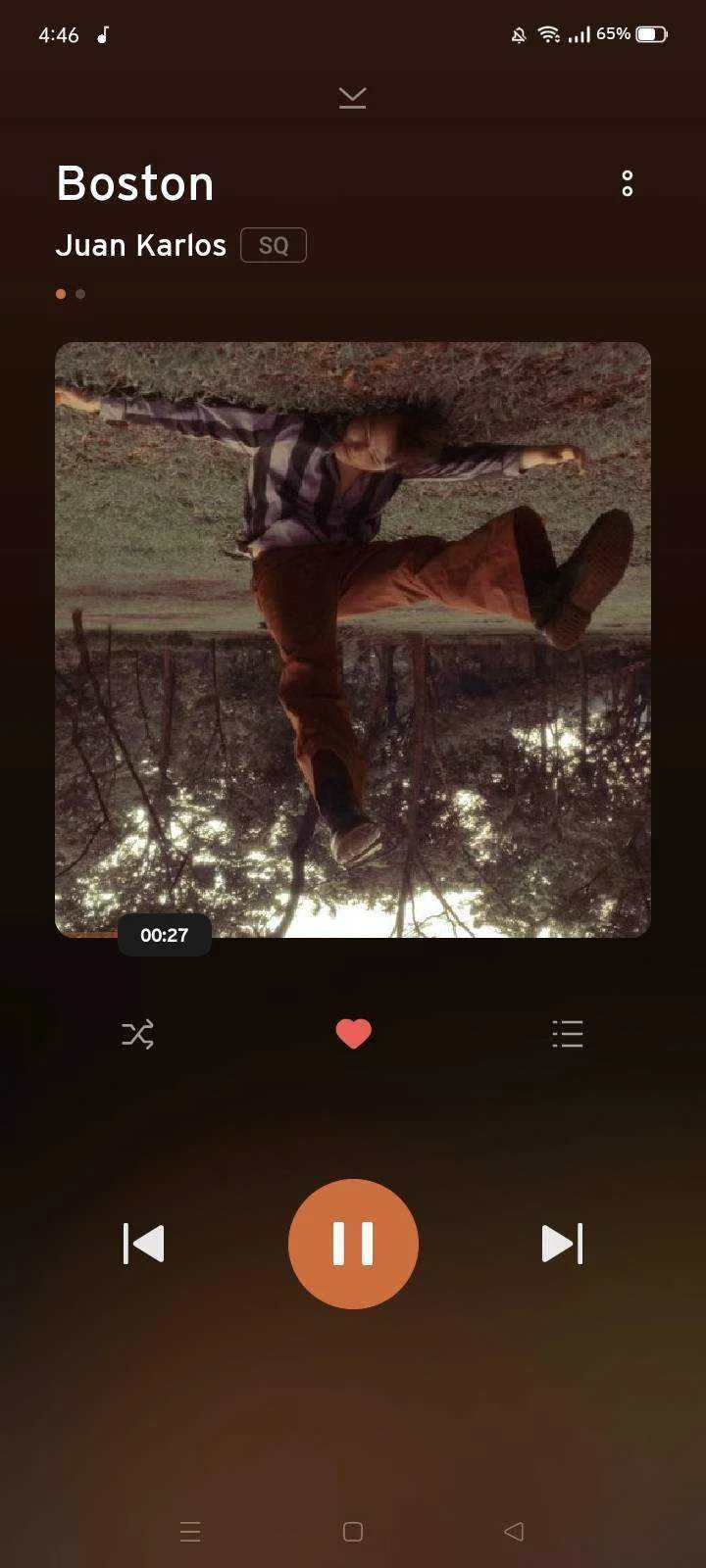The height and width of the screenshot is (1568, 706).
Task: Open the three-dot options menu
Action: click(628, 183)
